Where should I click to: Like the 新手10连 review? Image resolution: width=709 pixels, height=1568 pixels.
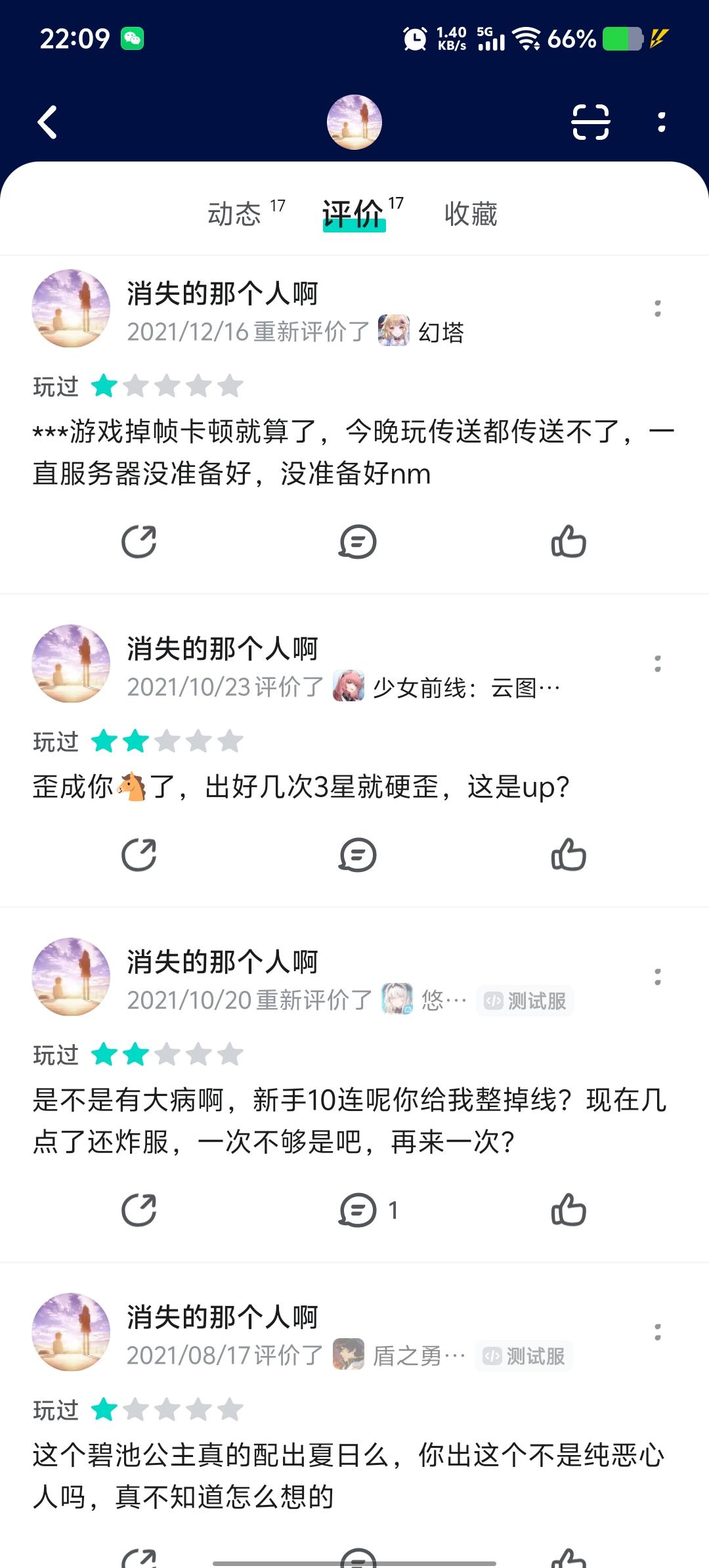click(569, 1210)
